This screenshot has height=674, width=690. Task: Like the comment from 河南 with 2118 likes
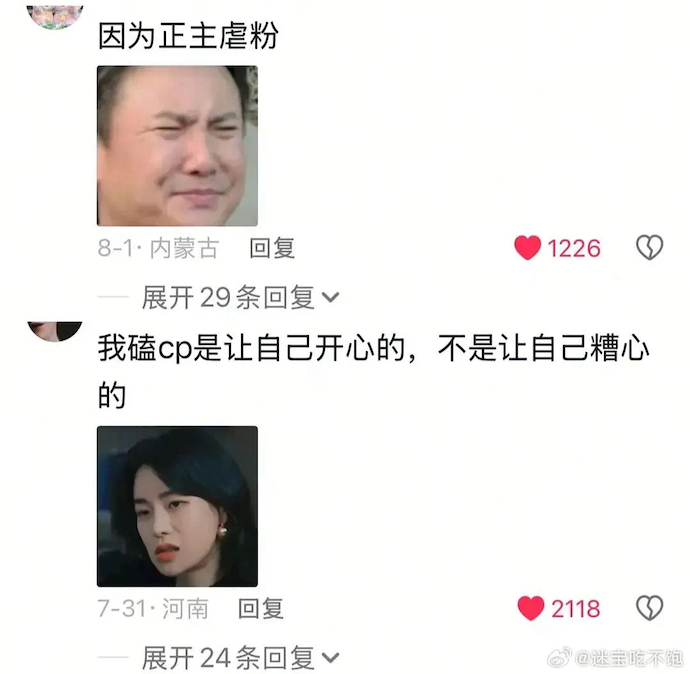click(x=530, y=608)
